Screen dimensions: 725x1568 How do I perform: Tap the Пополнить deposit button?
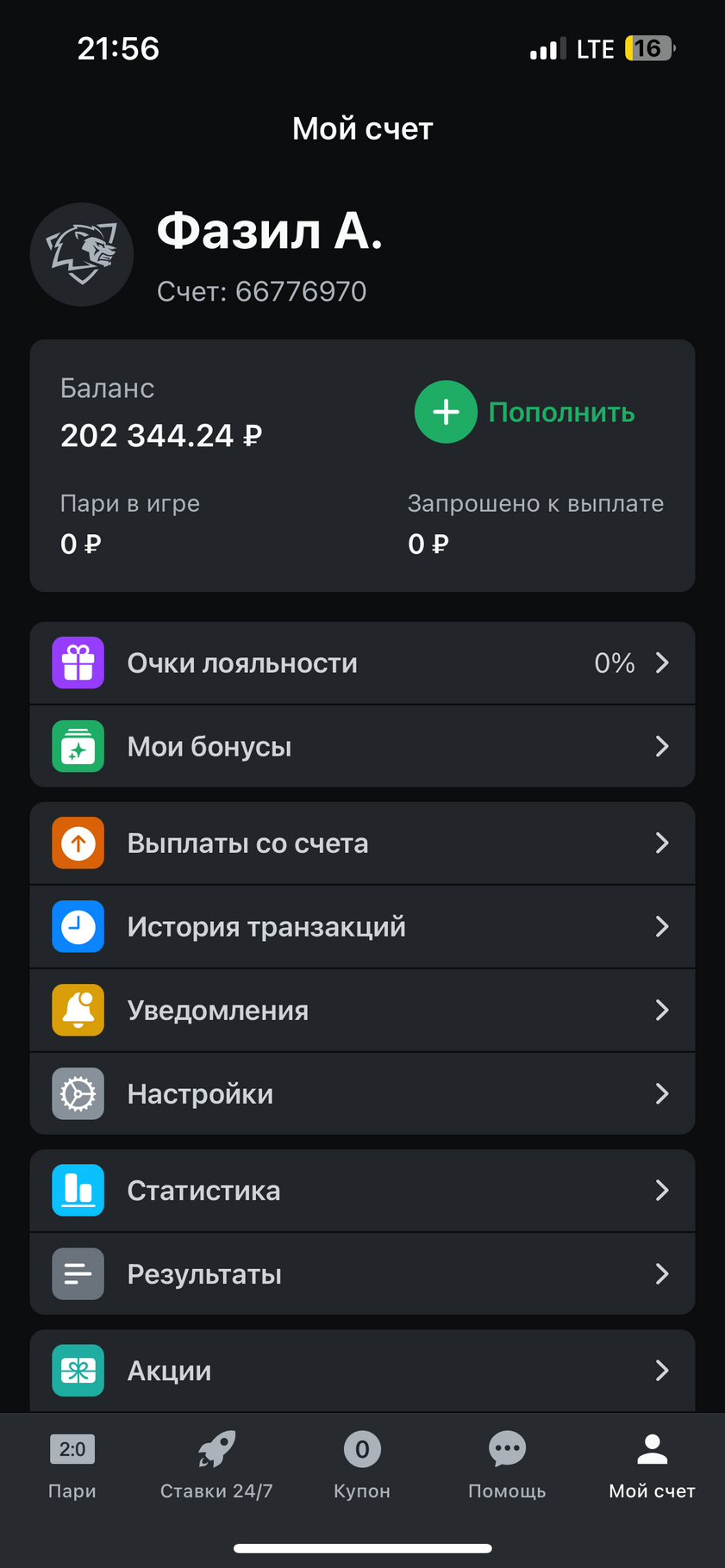pyautogui.click(x=524, y=412)
